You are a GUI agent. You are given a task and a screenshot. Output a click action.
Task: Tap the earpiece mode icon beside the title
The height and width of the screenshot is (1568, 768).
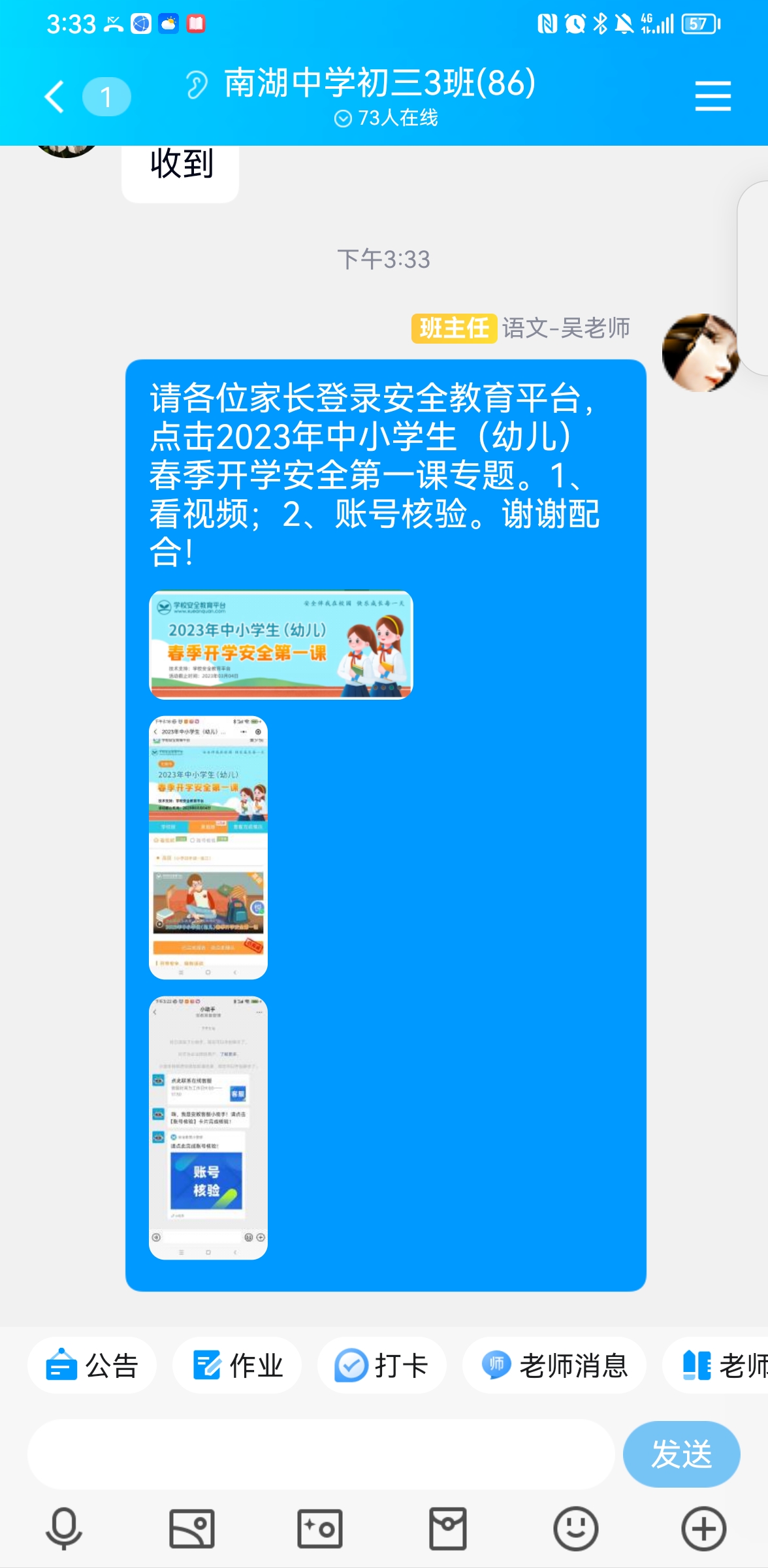point(196,85)
